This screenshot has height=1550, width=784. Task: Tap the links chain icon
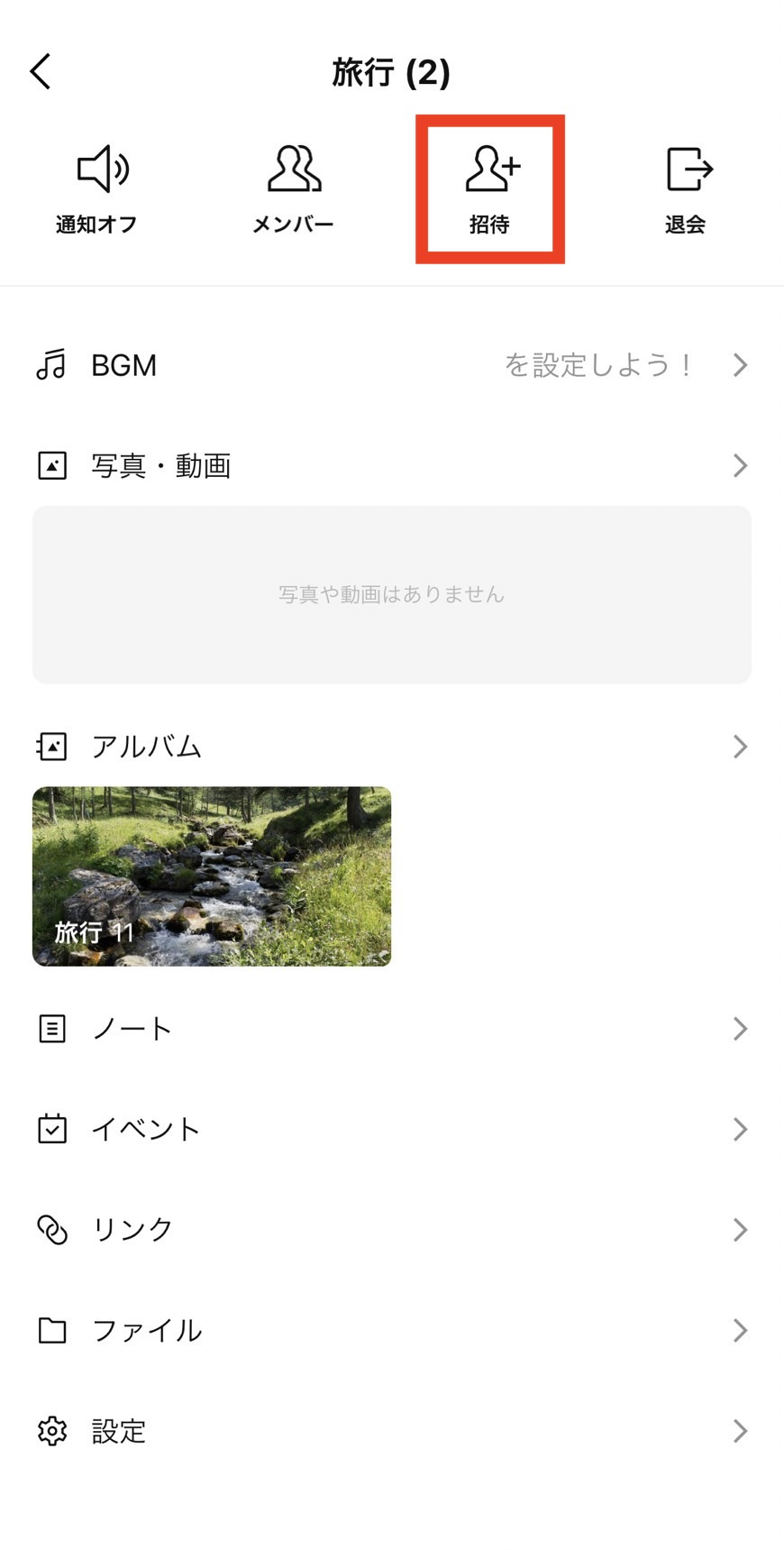pos(52,1228)
